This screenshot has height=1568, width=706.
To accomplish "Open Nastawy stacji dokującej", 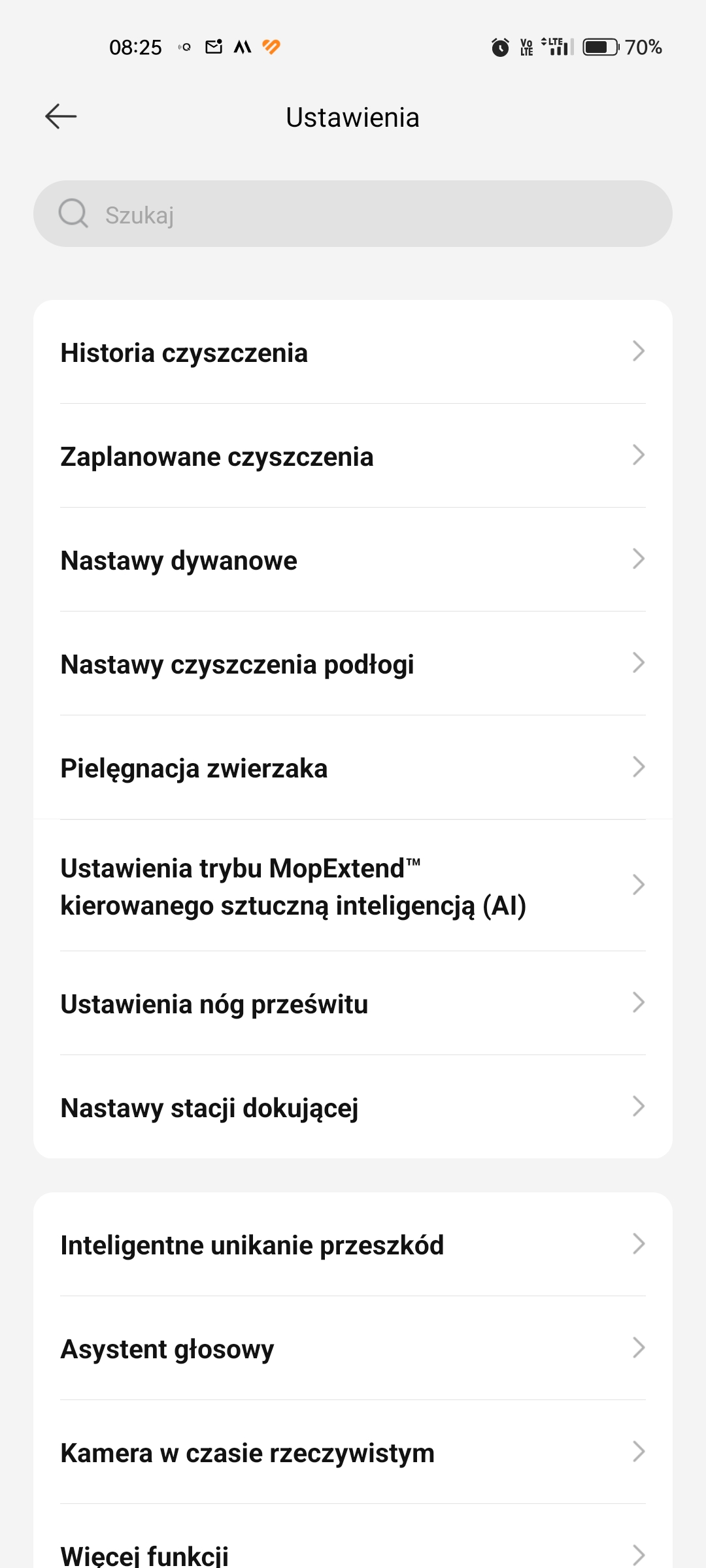I will (353, 1107).
